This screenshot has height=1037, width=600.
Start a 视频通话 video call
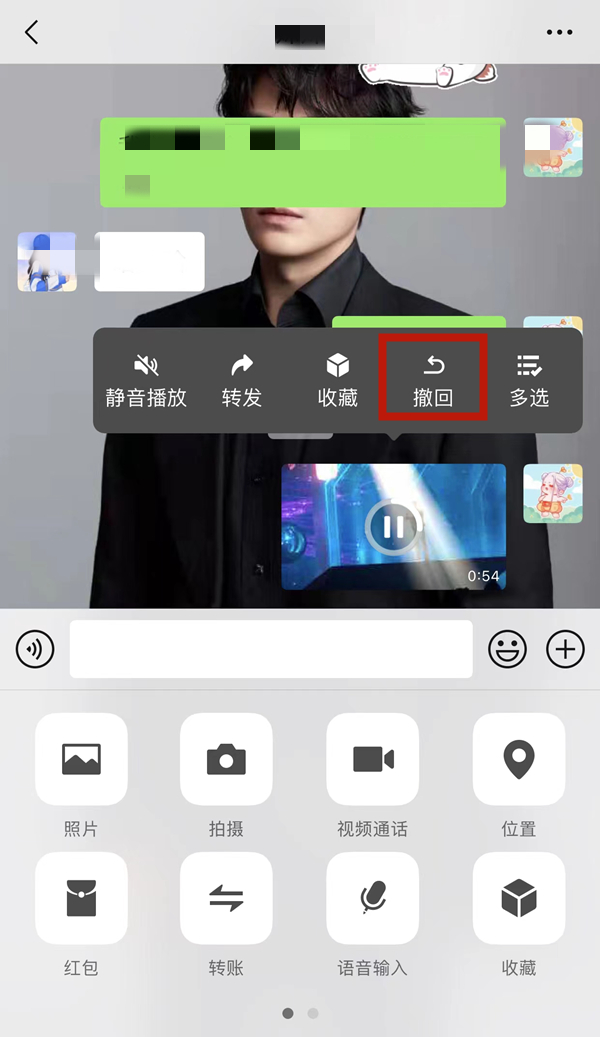(372, 760)
